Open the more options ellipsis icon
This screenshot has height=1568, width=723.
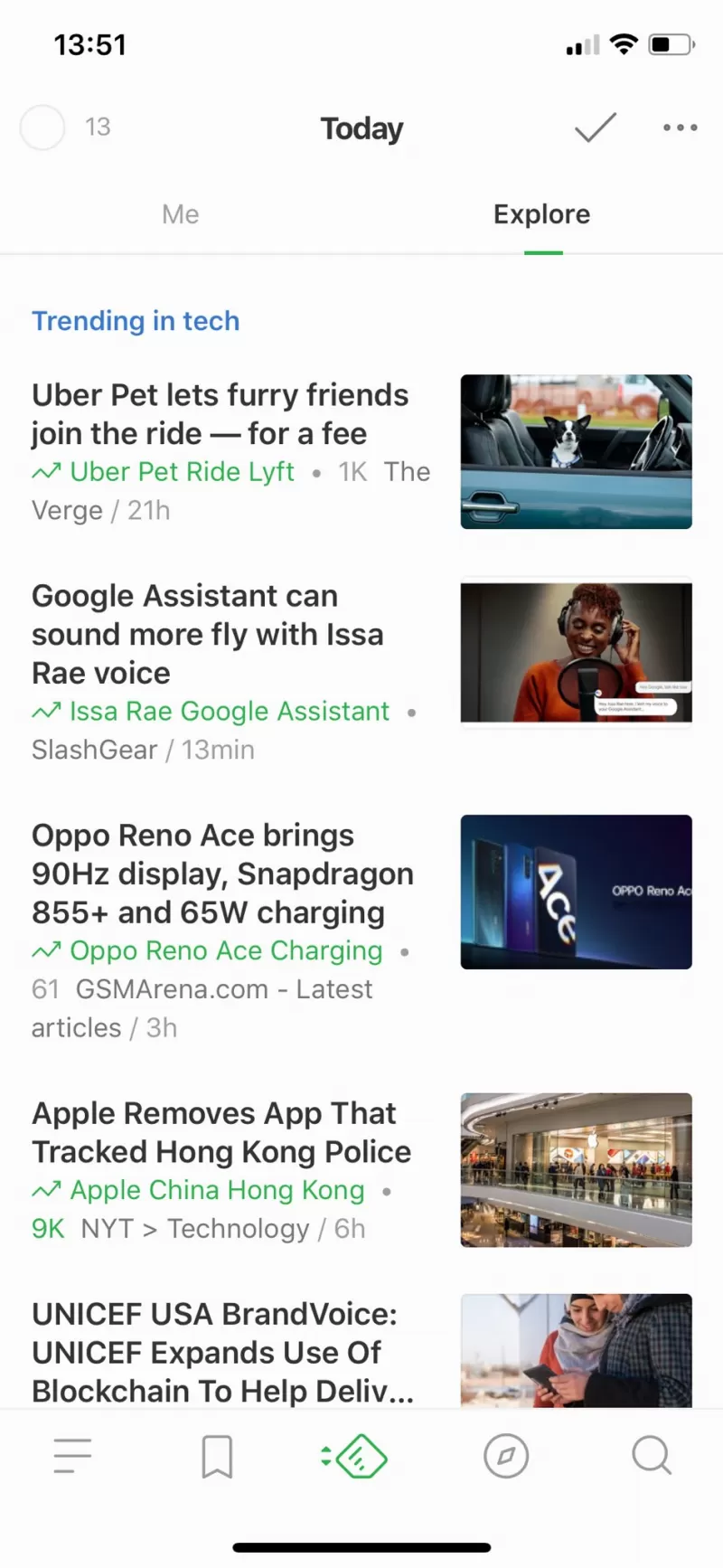[x=680, y=128]
